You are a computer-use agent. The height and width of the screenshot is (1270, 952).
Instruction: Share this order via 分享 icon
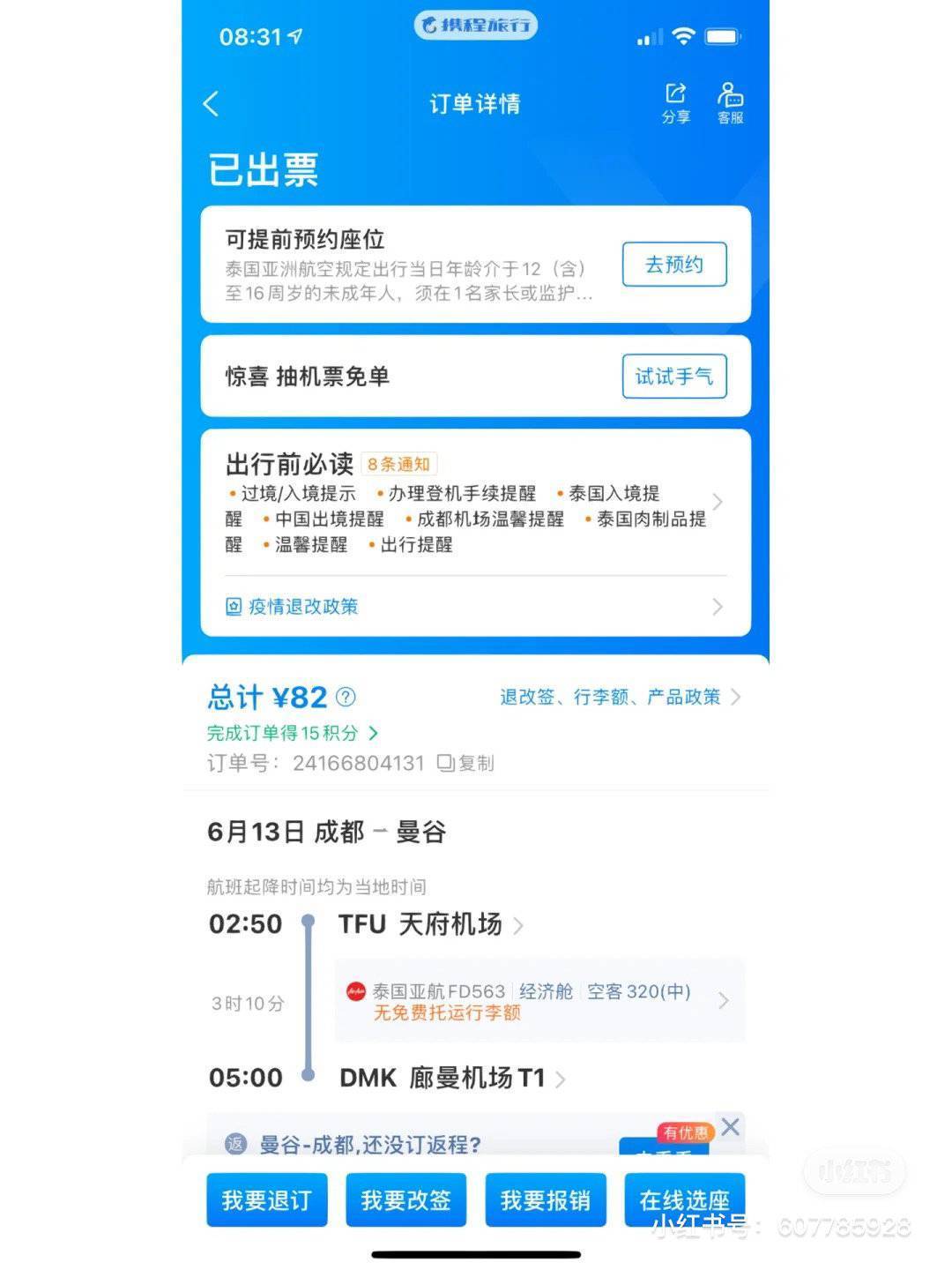tap(676, 102)
